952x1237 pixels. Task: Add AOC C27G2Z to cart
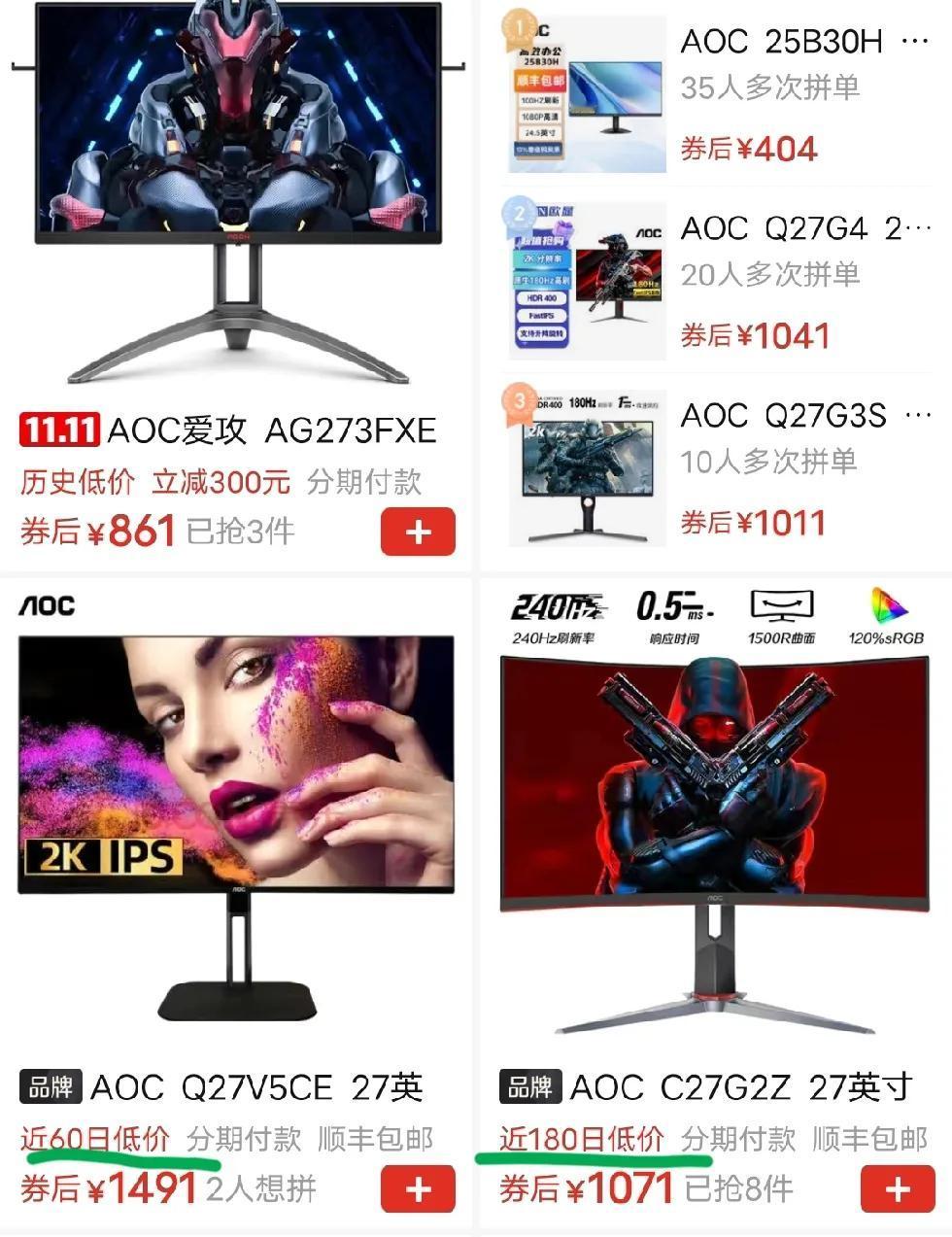point(898,1188)
